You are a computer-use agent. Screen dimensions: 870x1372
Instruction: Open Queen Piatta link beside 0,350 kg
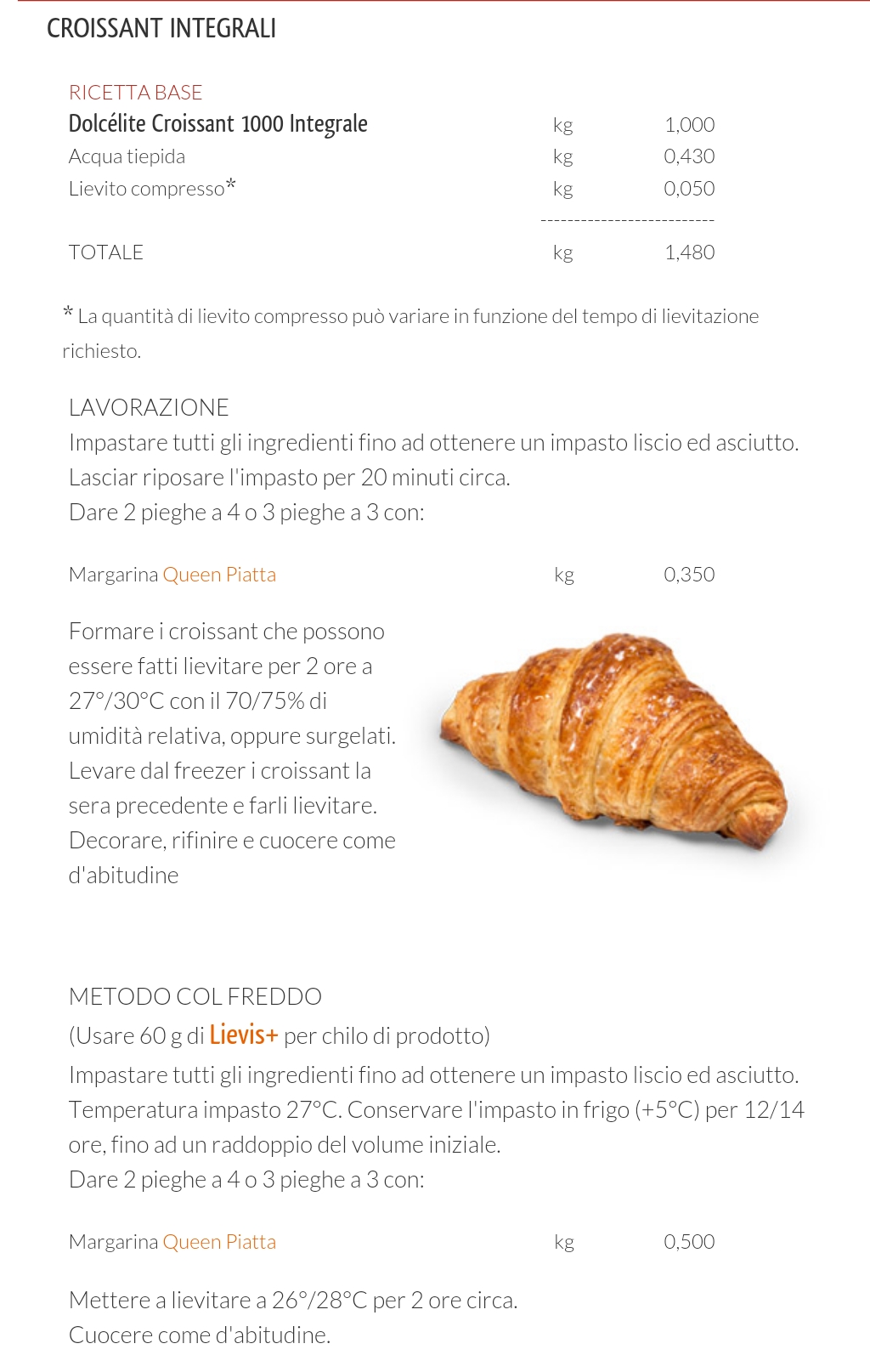[219, 575]
